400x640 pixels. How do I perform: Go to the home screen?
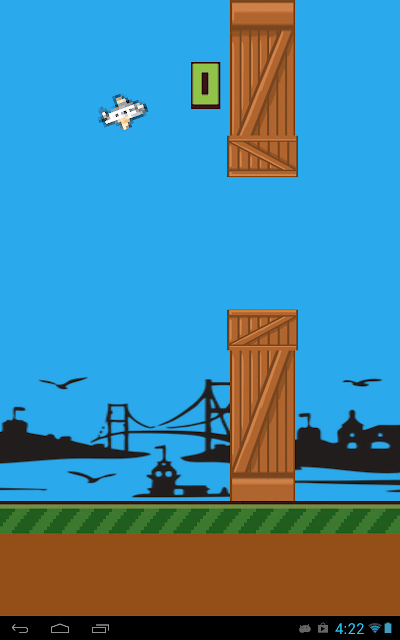pos(60,629)
